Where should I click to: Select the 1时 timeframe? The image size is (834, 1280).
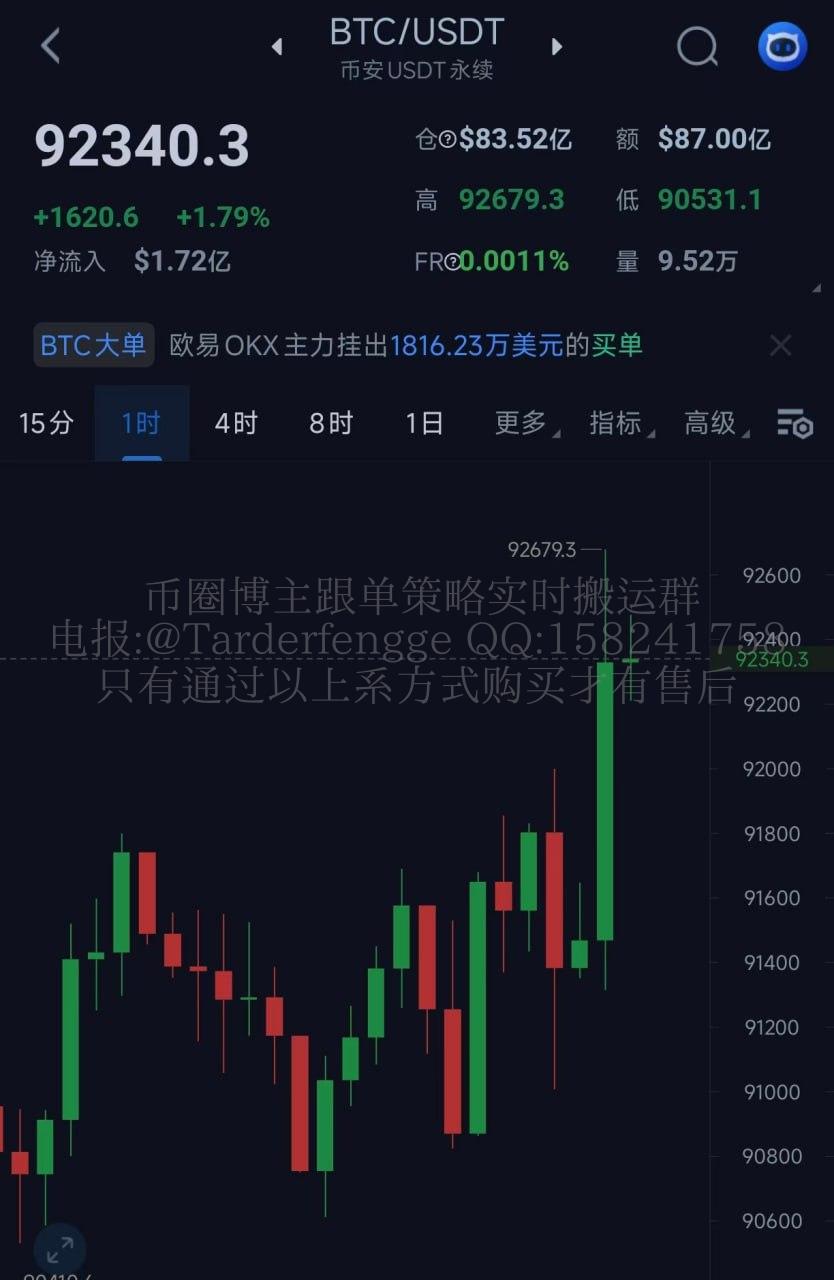click(141, 423)
